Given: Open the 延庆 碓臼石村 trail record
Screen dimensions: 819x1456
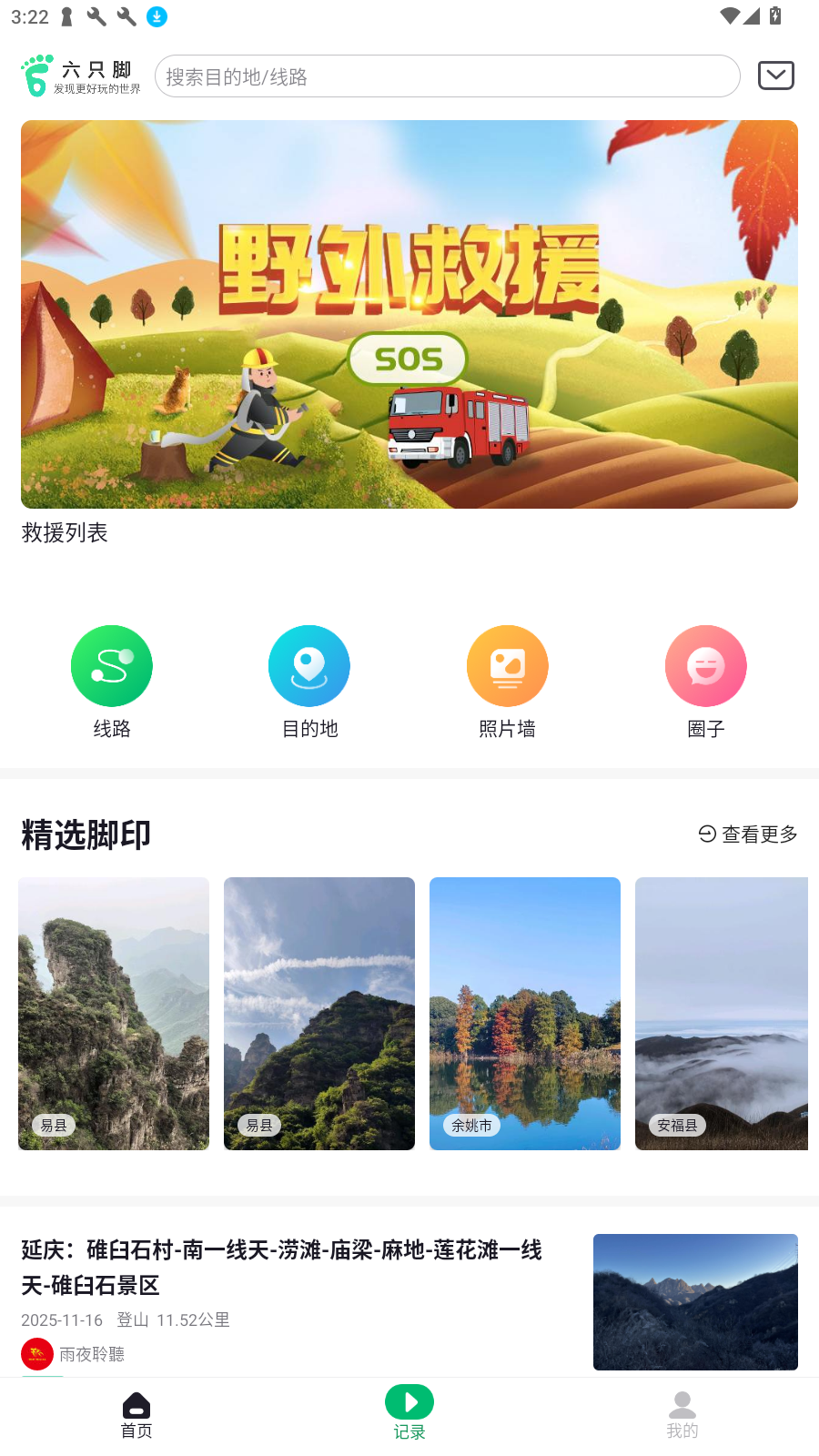Looking at the screenshot, I should coord(282,1267).
